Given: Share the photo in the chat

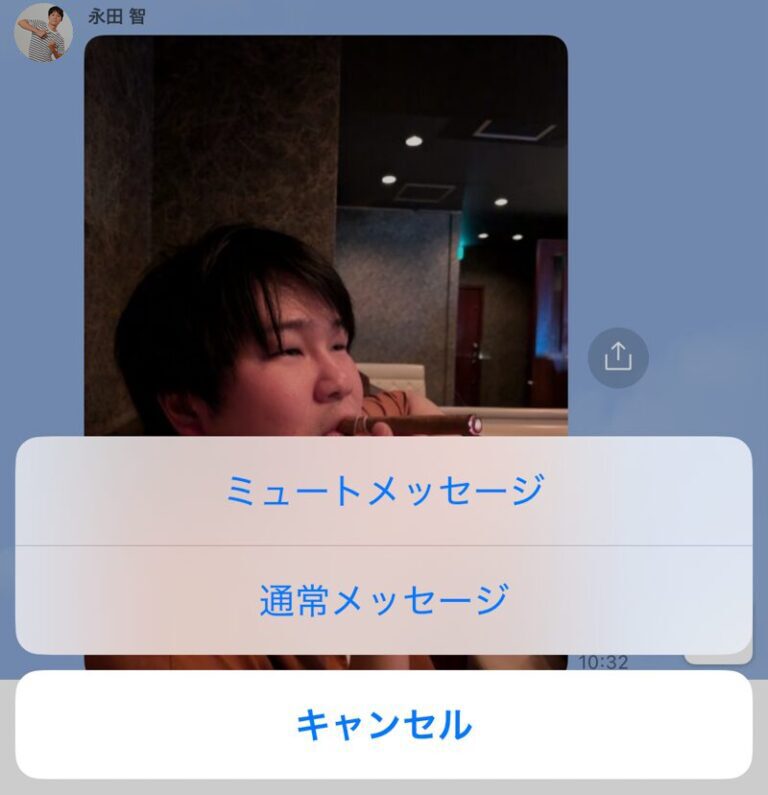Looking at the screenshot, I should 618,357.
